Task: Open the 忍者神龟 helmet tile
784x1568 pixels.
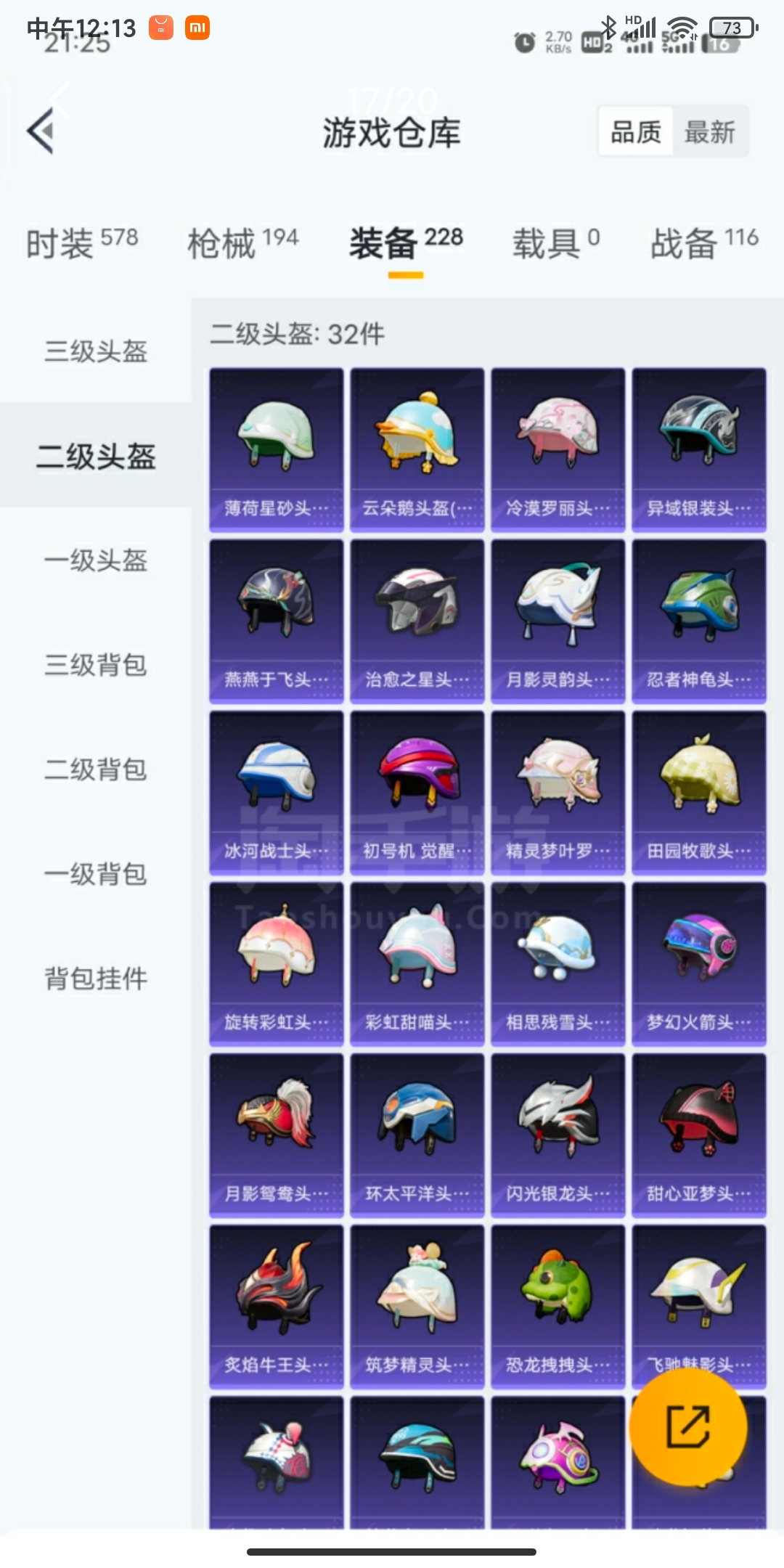Action: 698,621
